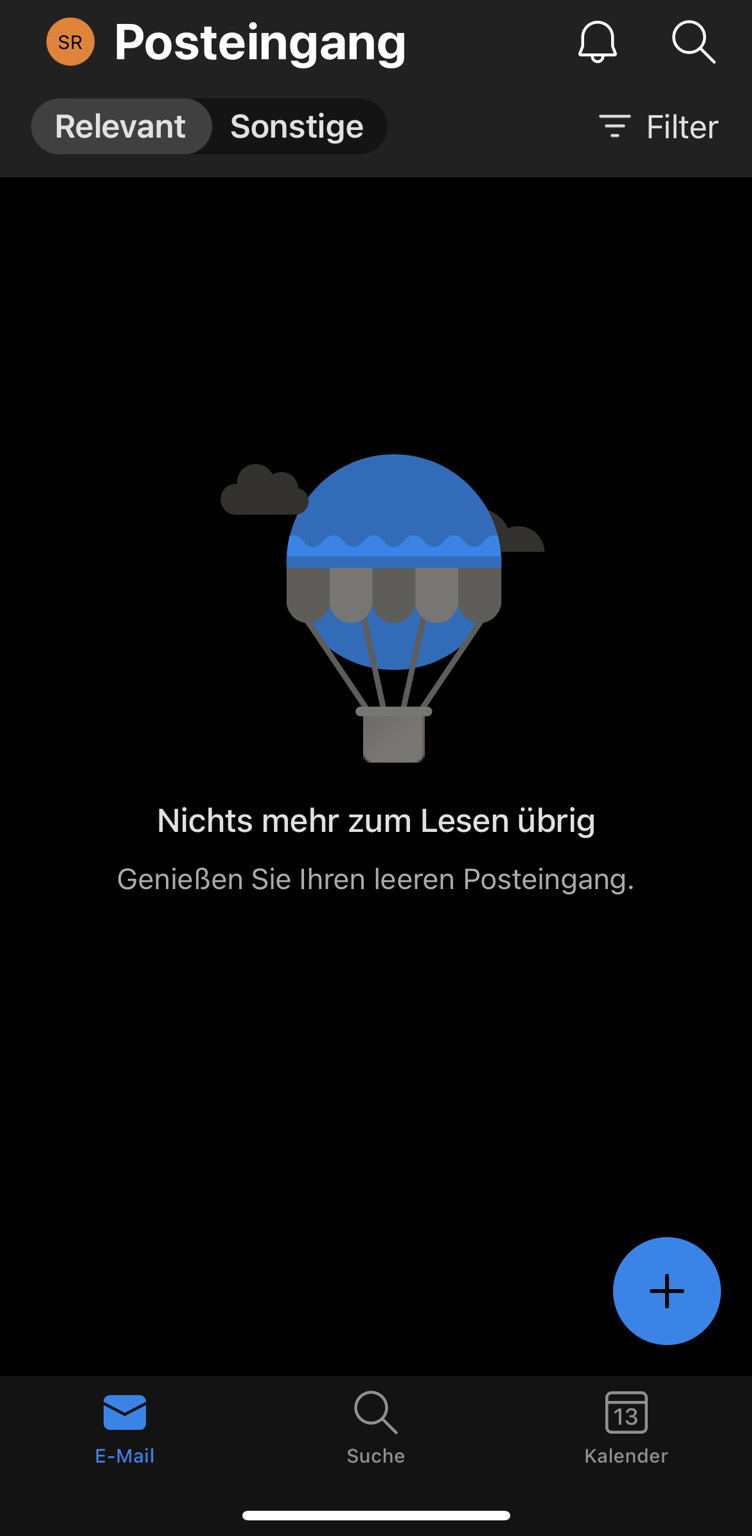Screen dimensions: 752x1536
Task: Compose a new email with plus button
Action: 666,1291
